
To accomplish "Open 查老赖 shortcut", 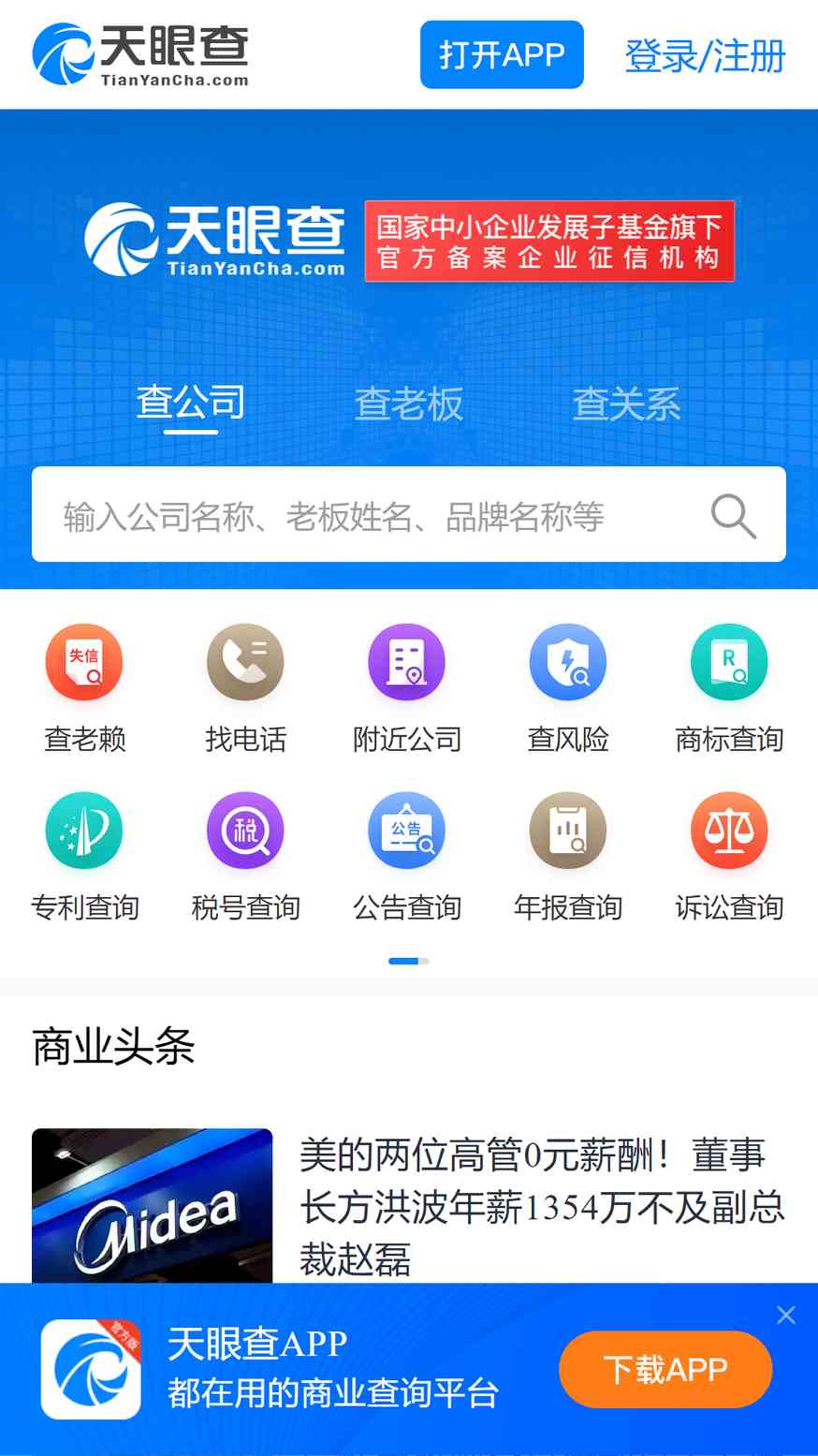I will 84,663.
